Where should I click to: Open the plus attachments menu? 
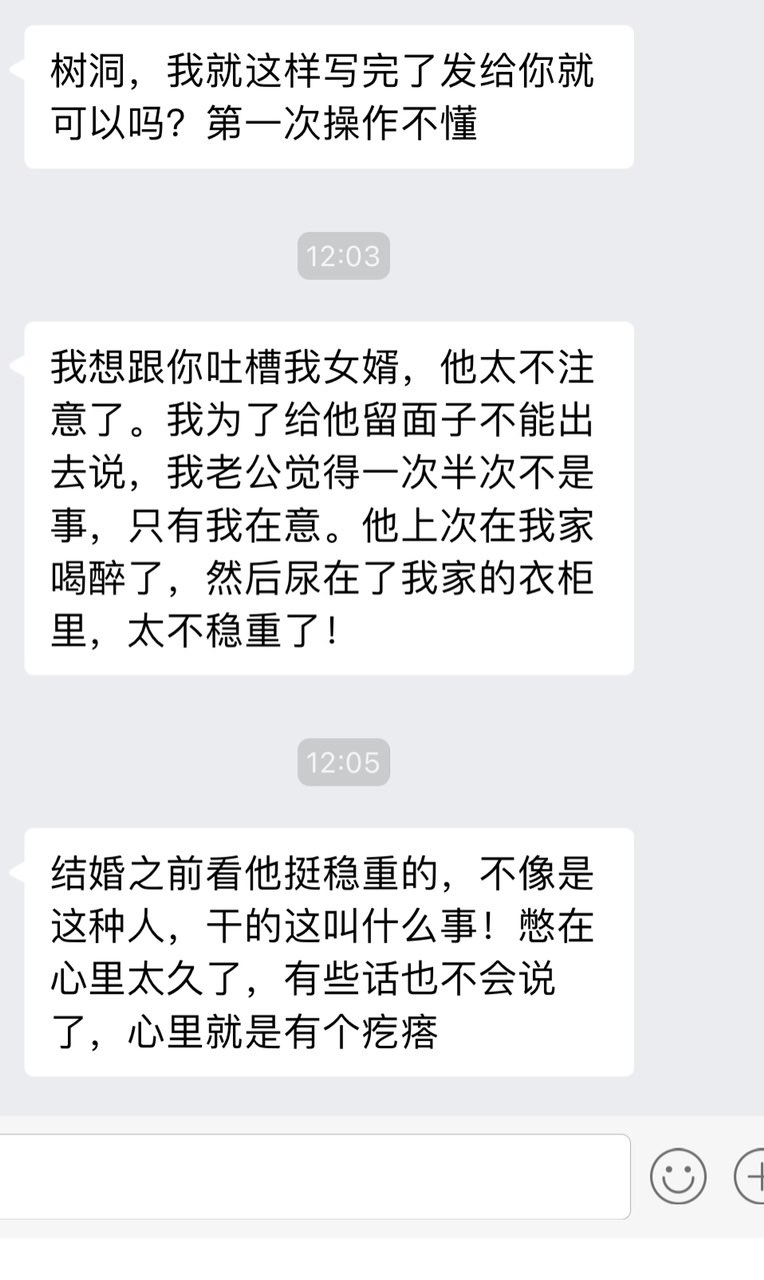click(x=751, y=1176)
